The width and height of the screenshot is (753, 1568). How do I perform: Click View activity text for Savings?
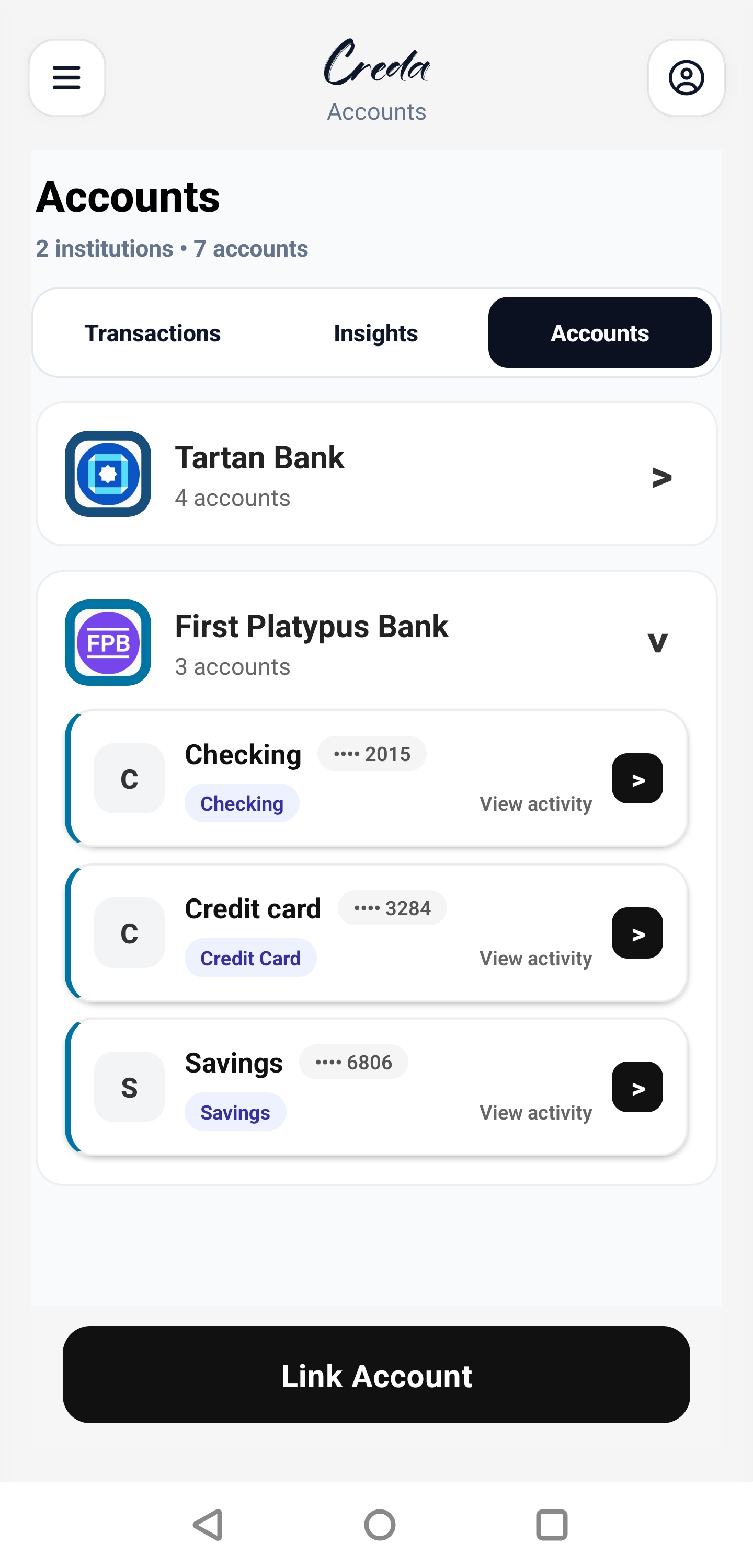535,1112
